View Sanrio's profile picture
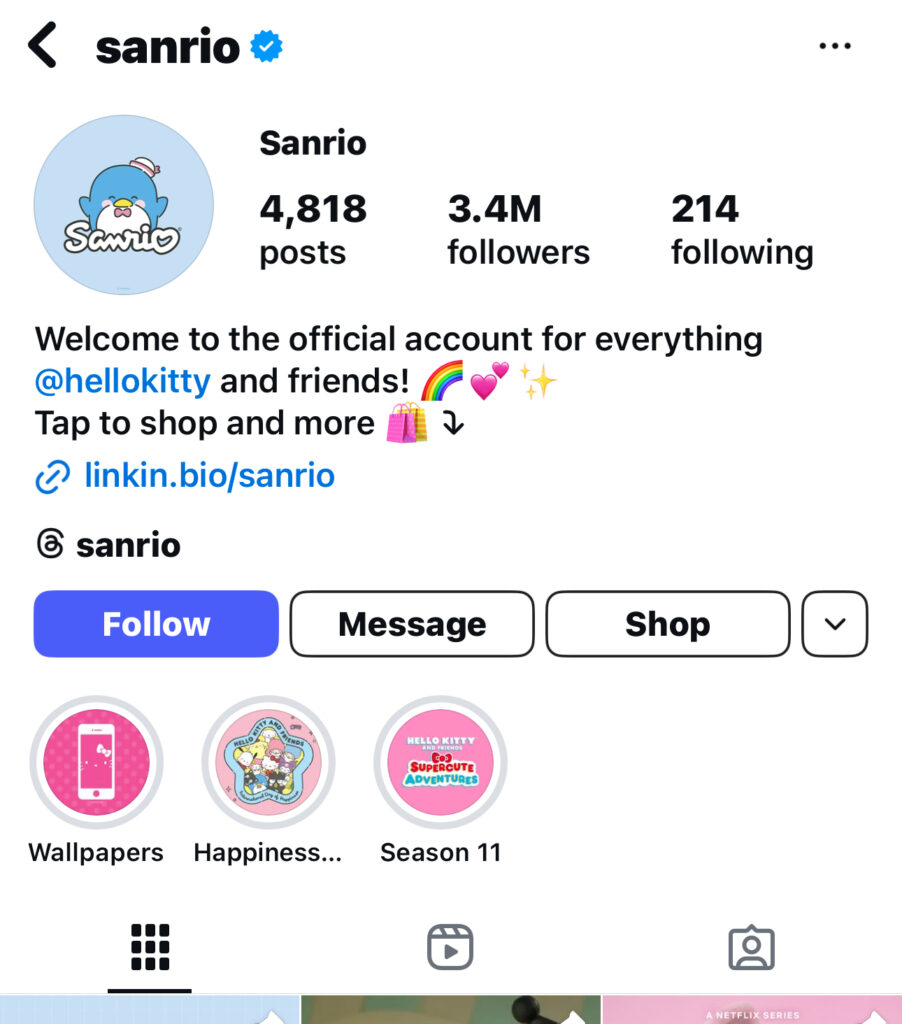The height and width of the screenshot is (1024, 902). (124, 205)
